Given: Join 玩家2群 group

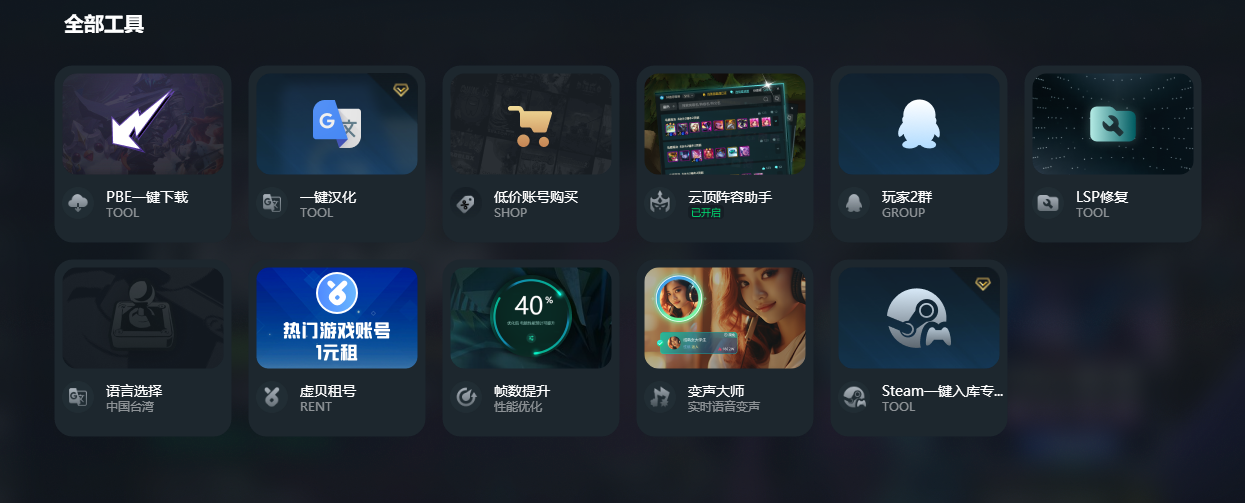Looking at the screenshot, I should tap(919, 125).
